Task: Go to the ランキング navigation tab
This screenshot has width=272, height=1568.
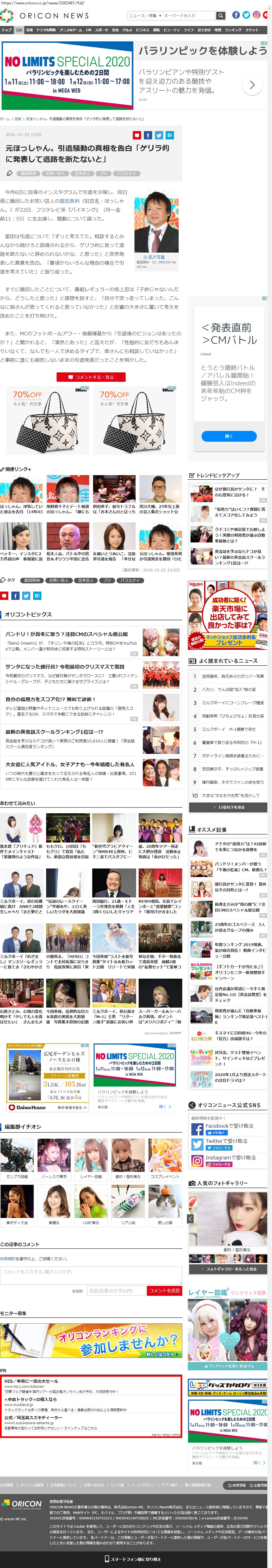Action: (233, 30)
